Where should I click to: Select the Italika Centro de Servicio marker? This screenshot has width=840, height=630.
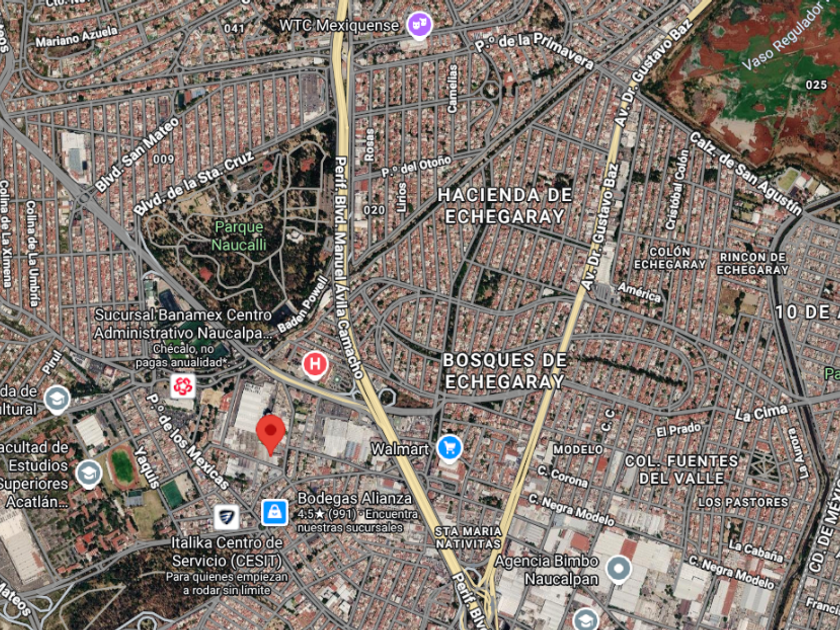tap(227, 518)
